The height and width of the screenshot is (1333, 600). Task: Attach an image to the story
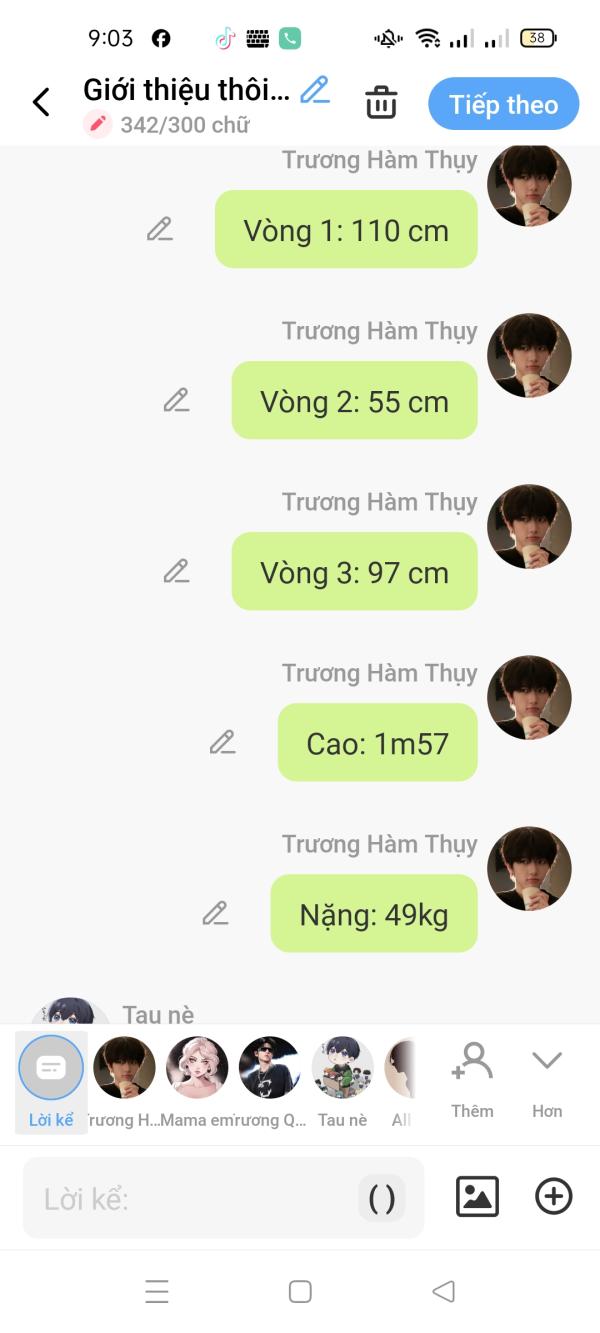477,1196
